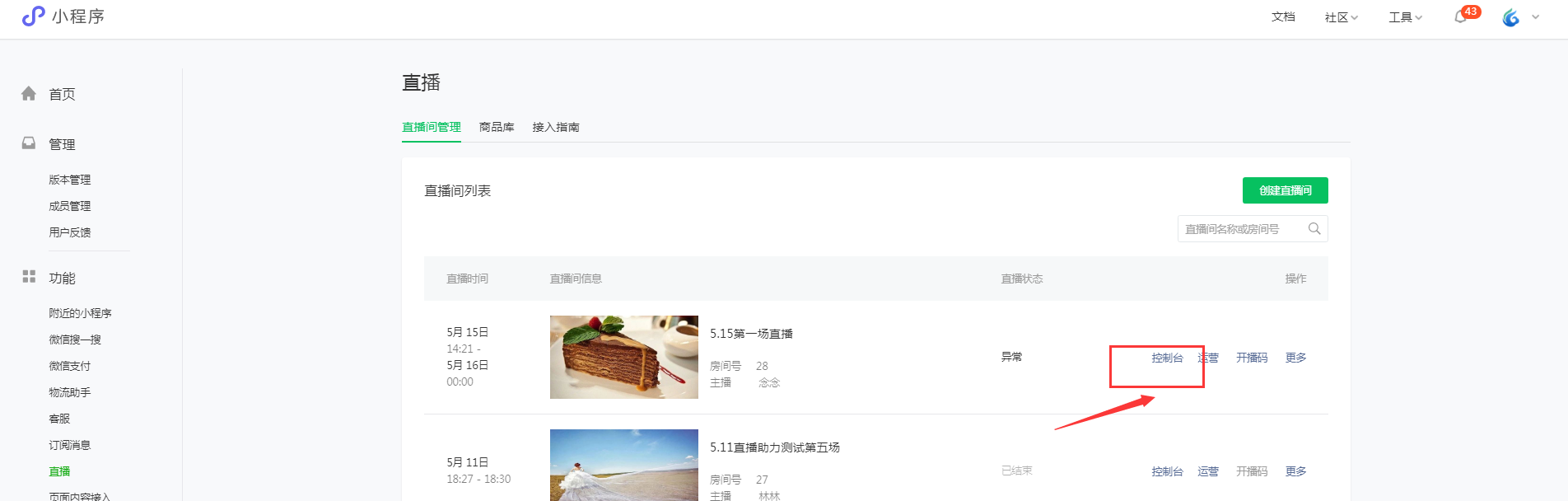Go to 首页 in the sidebar
This screenshot has width=1568, height=501.
coord(62,94)
